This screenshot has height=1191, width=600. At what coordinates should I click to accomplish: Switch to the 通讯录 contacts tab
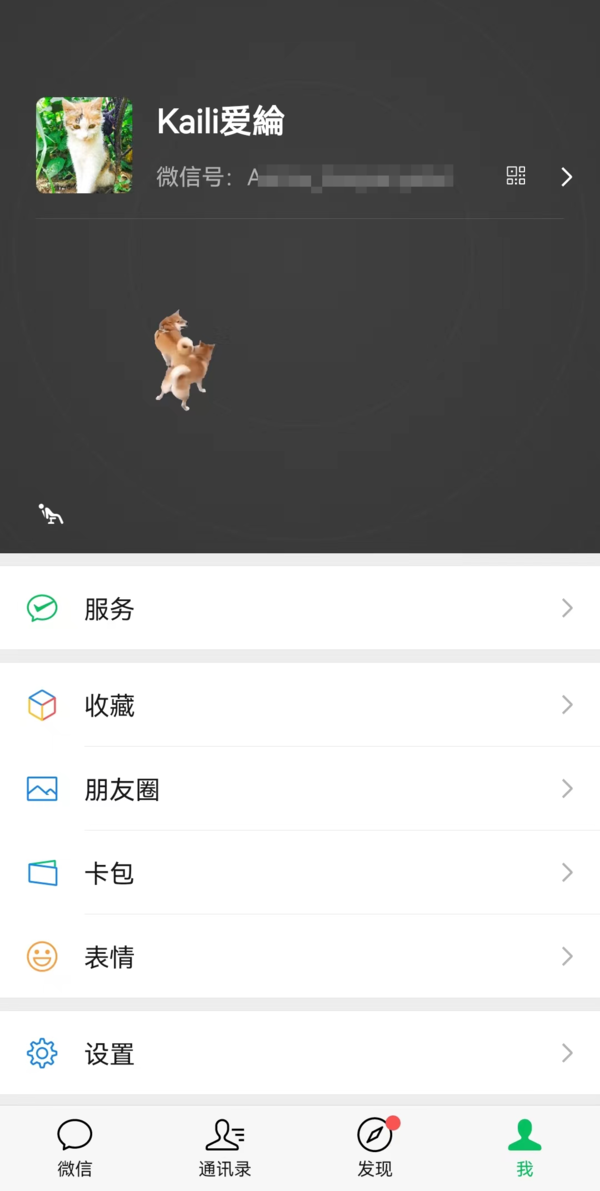pyautogui.click(x=225, y=1147)
